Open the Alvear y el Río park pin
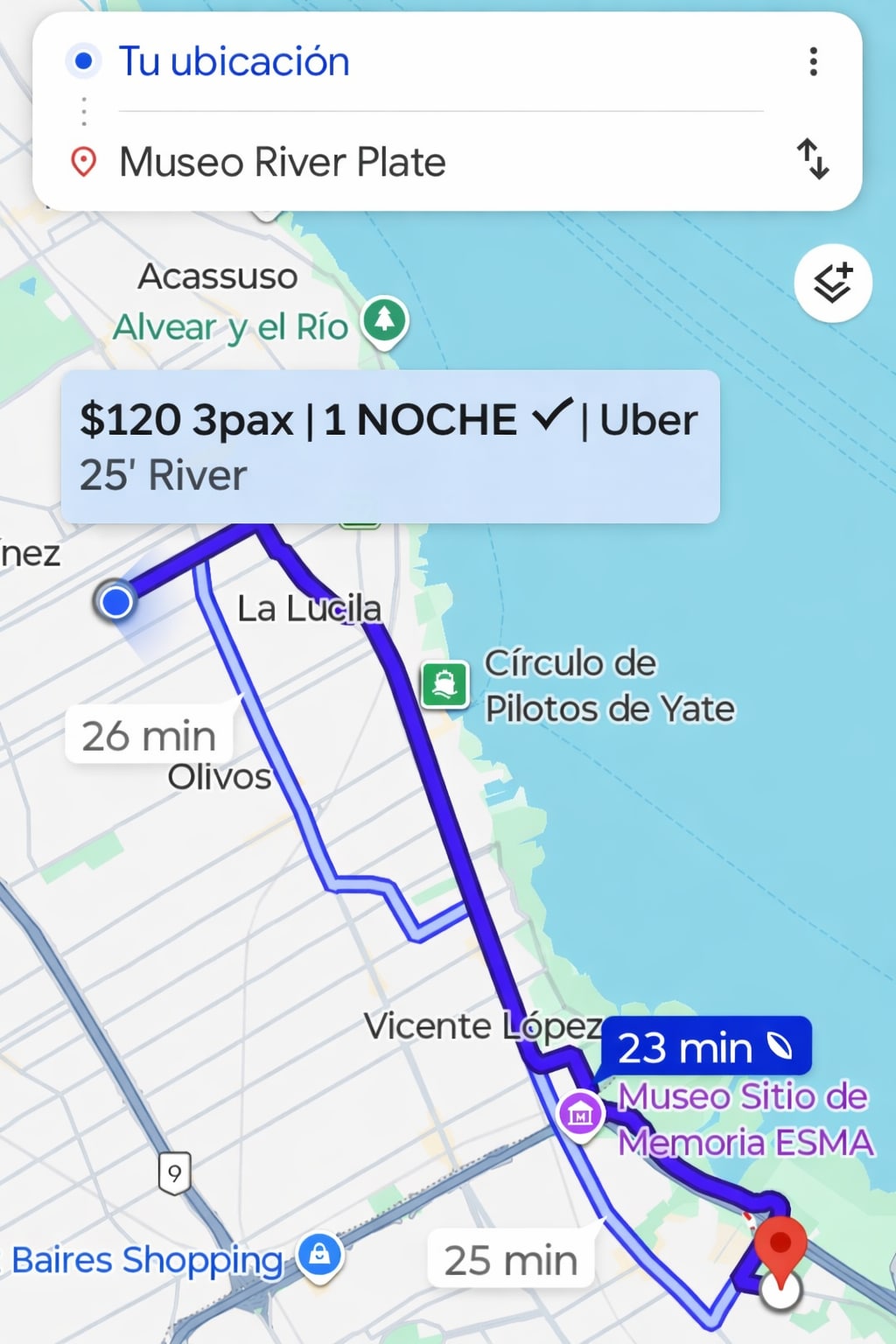The image size is (896, 1344). click(385, 321)
